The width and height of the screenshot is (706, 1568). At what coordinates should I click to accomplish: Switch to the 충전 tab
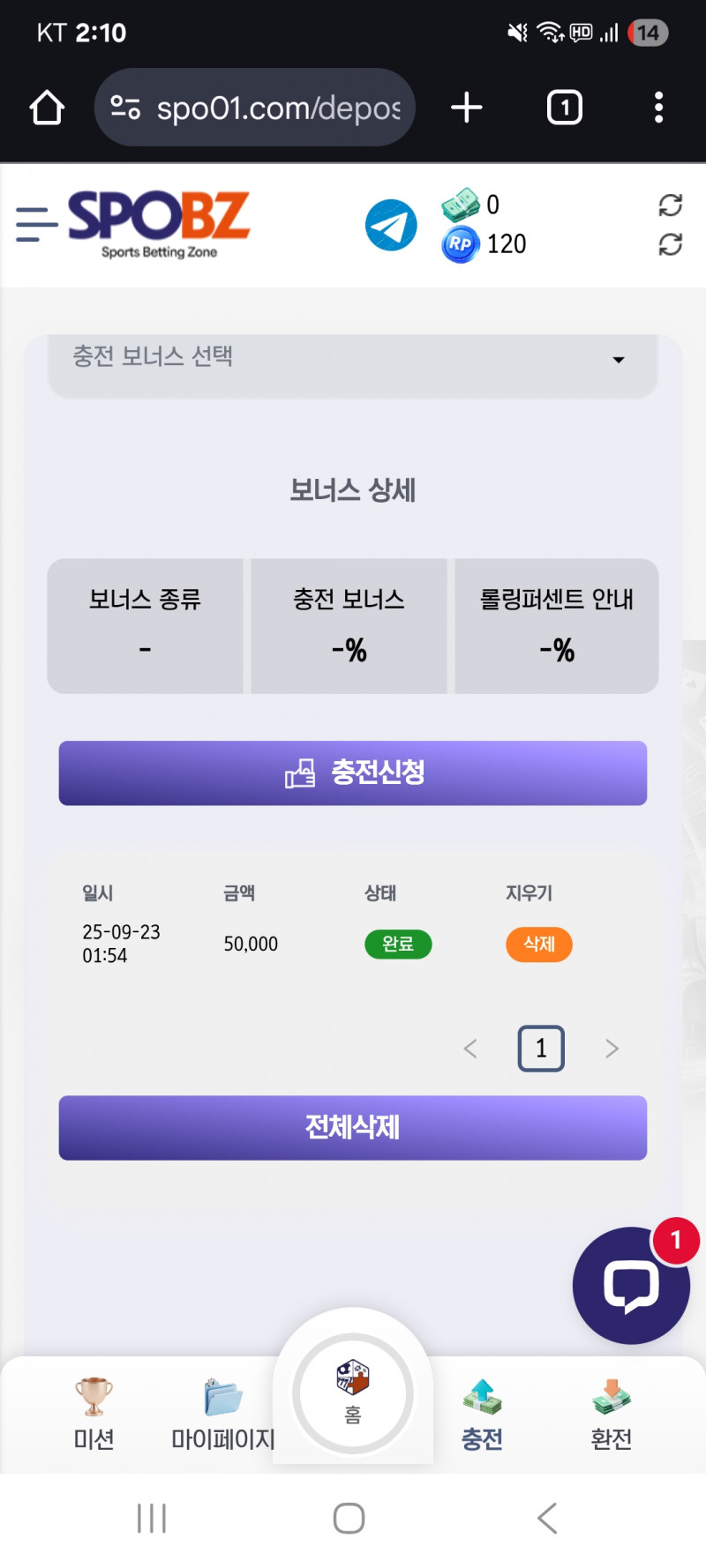pyautogui.click(x=482, y=1415)
